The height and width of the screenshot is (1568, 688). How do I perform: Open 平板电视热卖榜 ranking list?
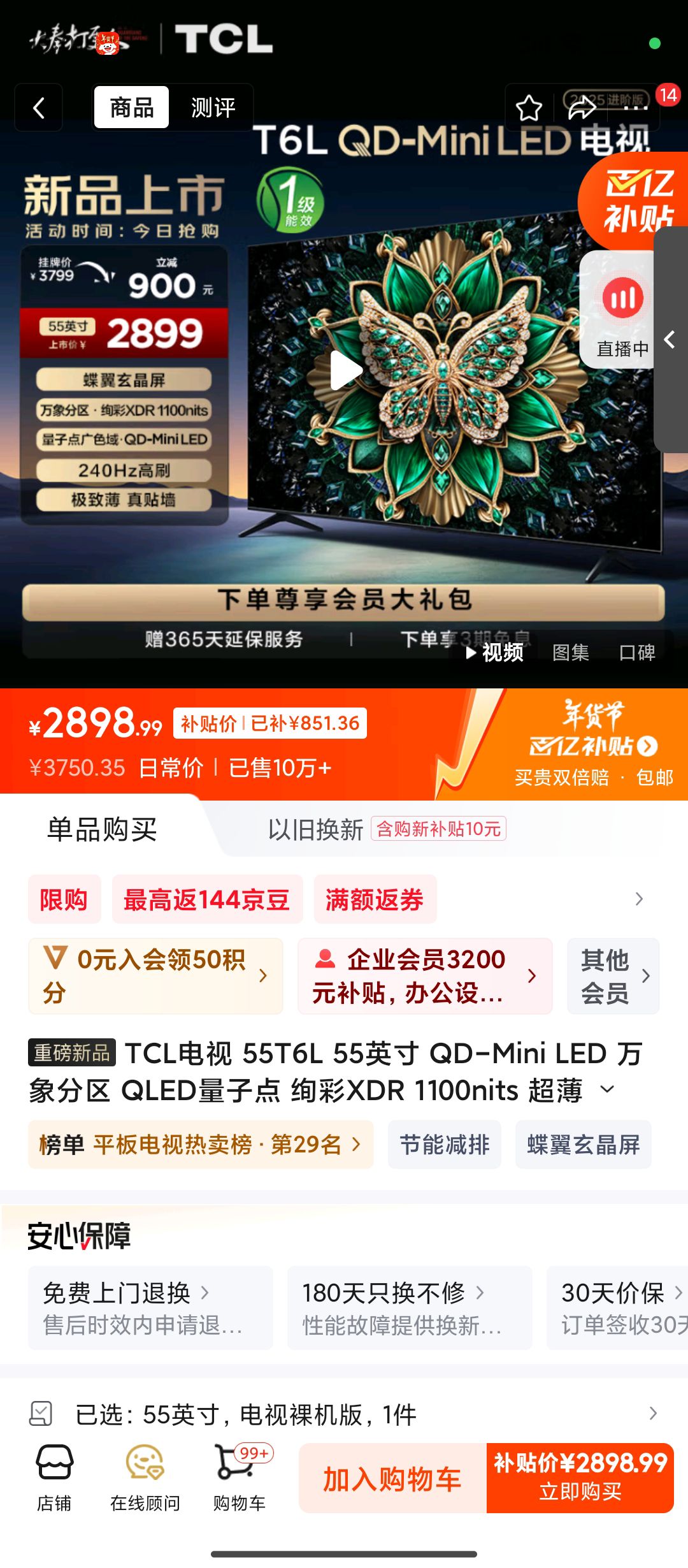click(x=201, y=1145)
